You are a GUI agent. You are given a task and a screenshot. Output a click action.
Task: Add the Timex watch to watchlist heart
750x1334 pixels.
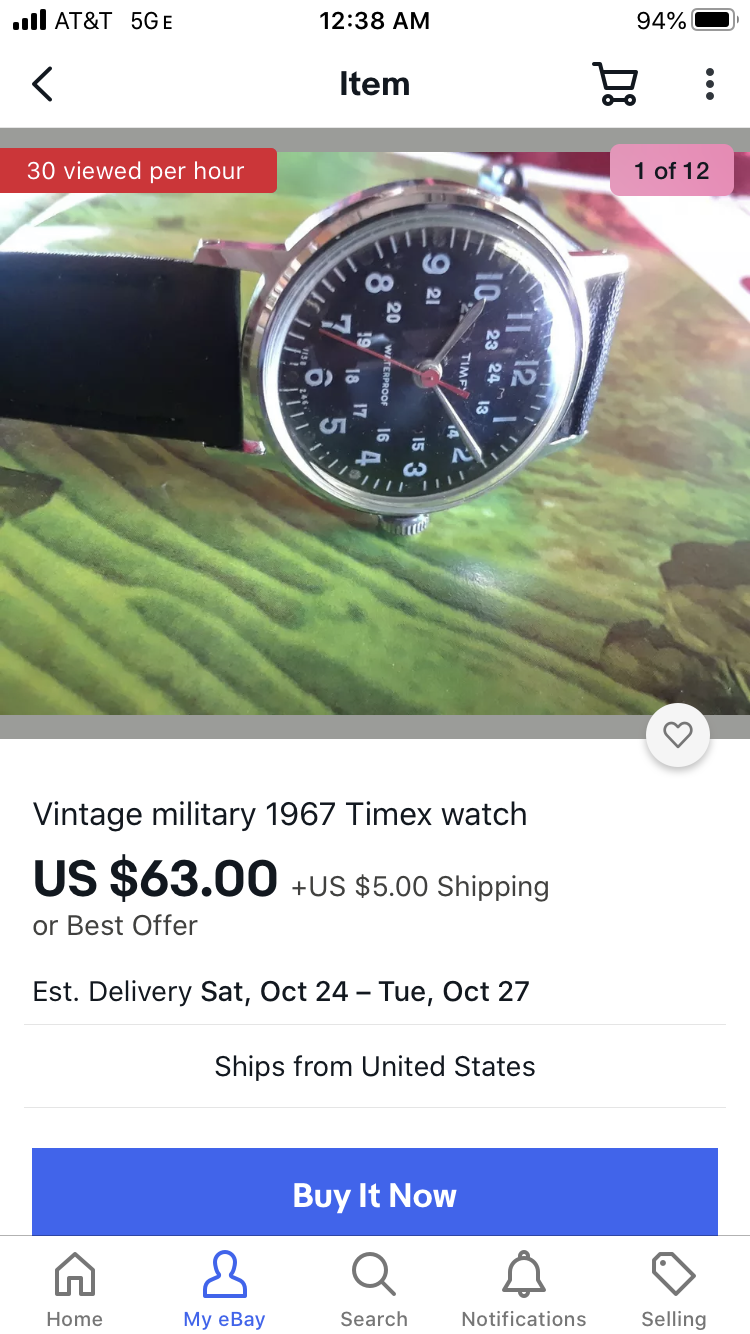pos(678,736)
